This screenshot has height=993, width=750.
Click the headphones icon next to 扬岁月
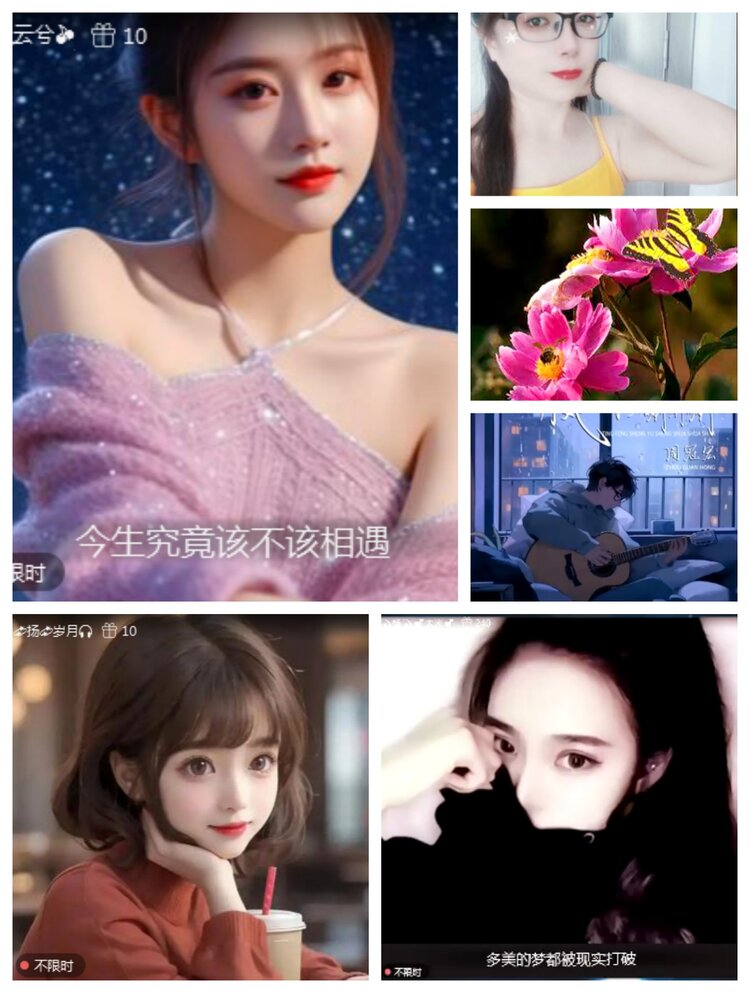(x=84, y=632)
